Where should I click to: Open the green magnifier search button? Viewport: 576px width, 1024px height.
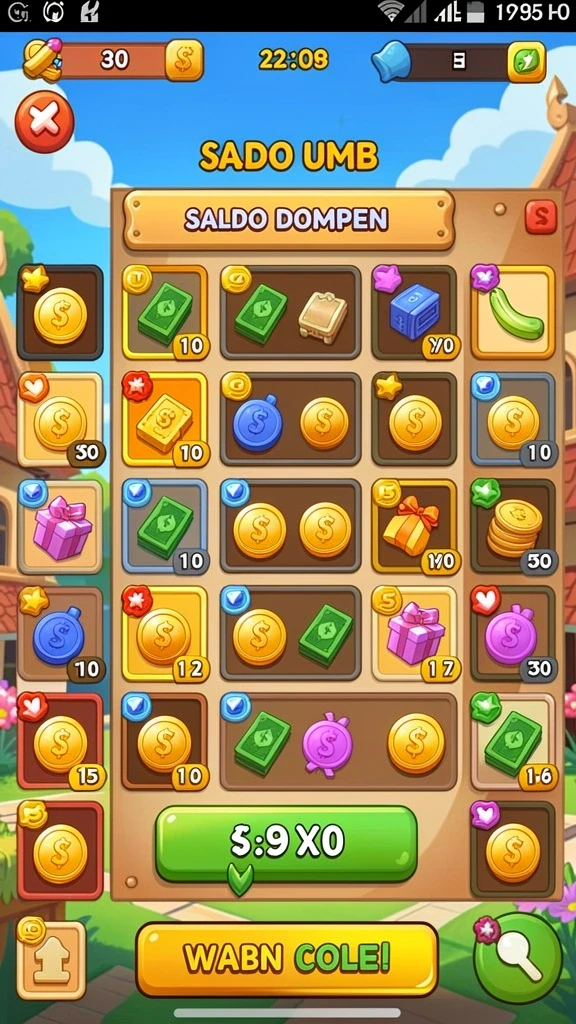point(518,957)
